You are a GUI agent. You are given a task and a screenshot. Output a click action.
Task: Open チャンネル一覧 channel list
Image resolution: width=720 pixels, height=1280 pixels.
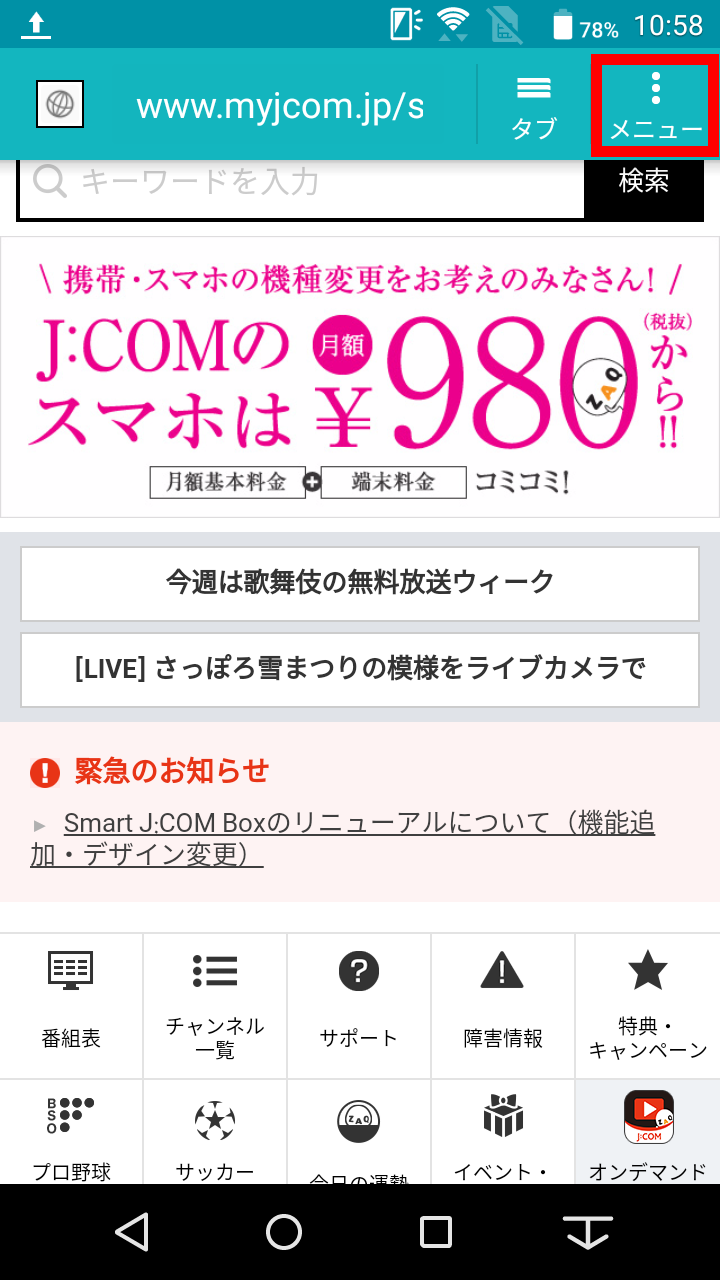click(x=215, y=1005)
